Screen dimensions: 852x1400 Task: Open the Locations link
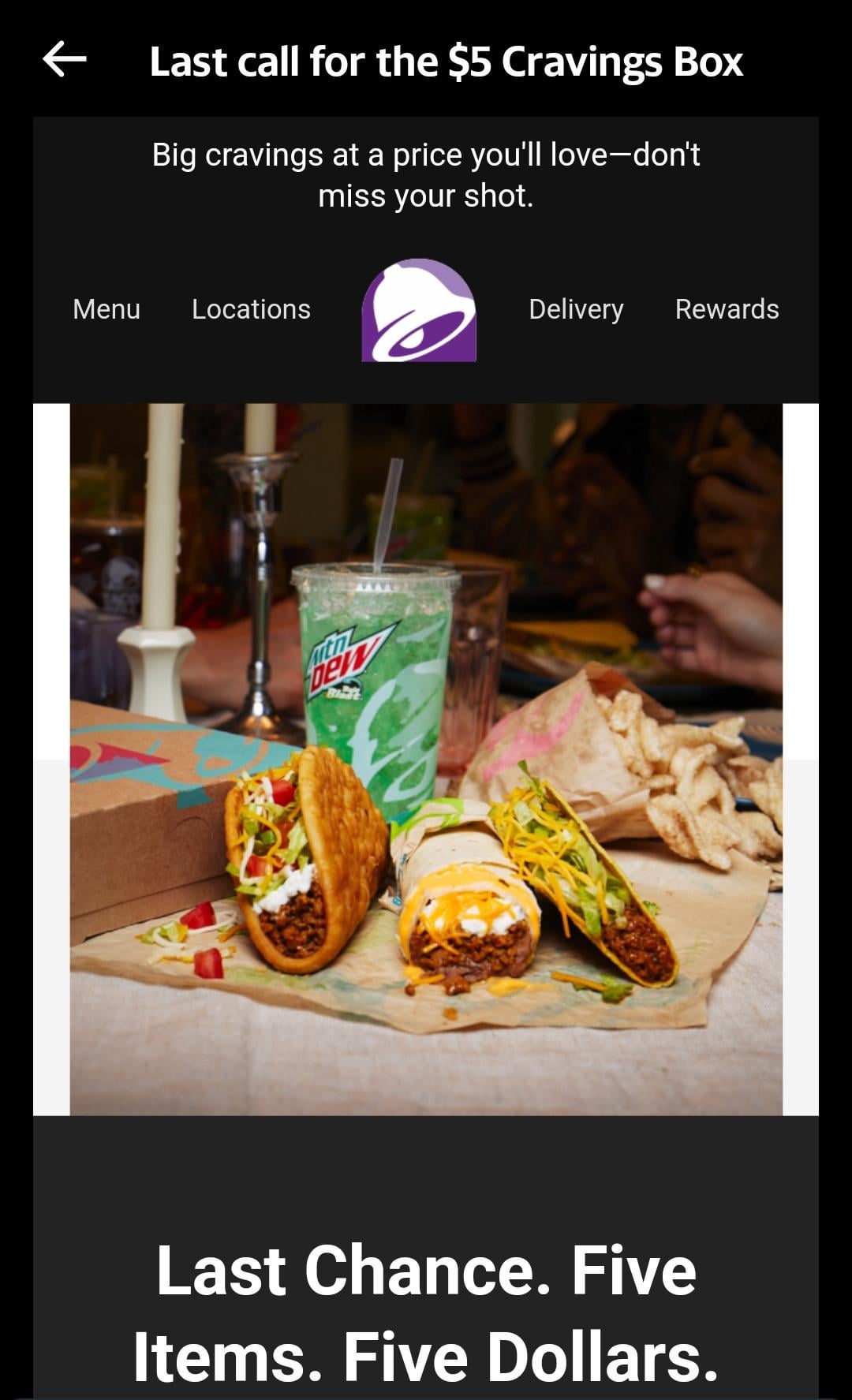251,309
